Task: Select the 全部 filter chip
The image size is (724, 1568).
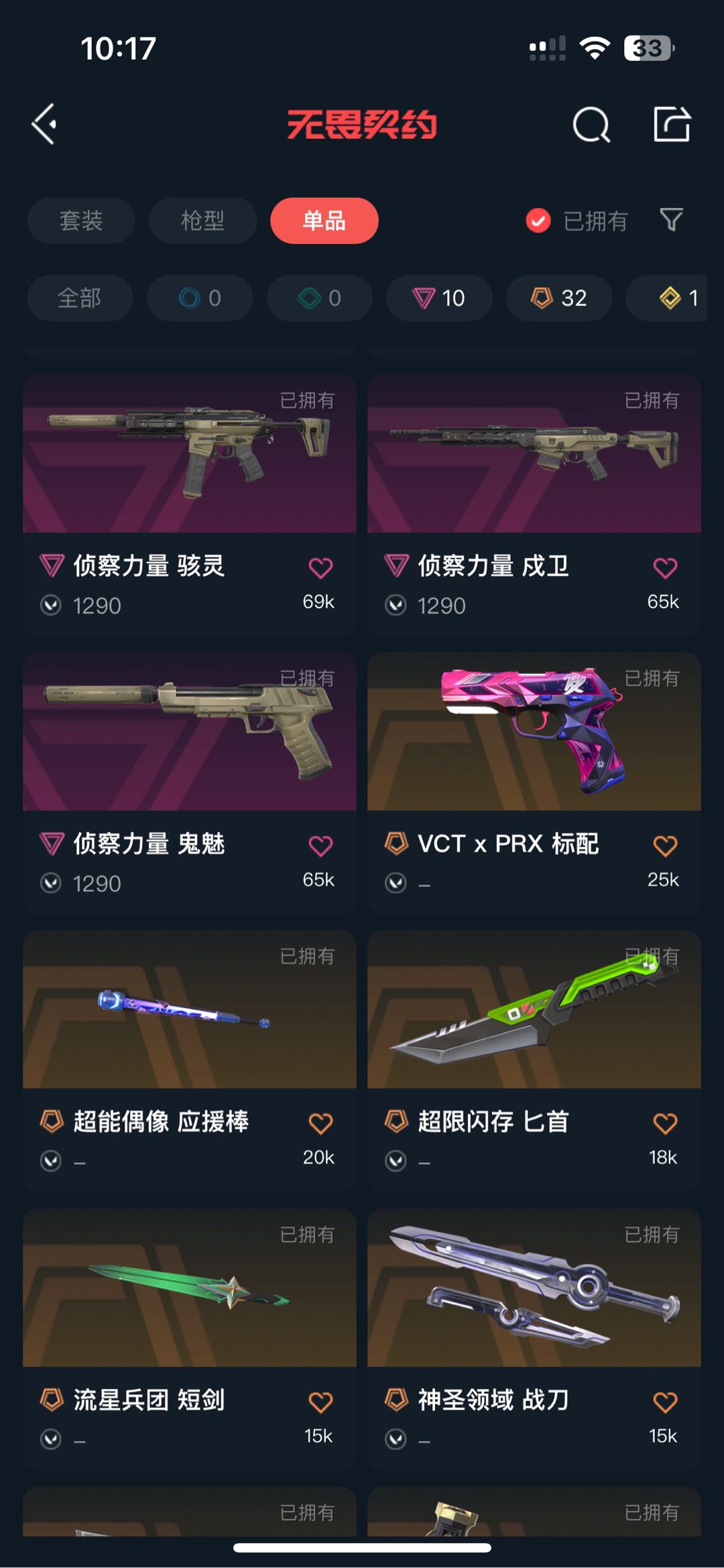Action: click(80, 298)
